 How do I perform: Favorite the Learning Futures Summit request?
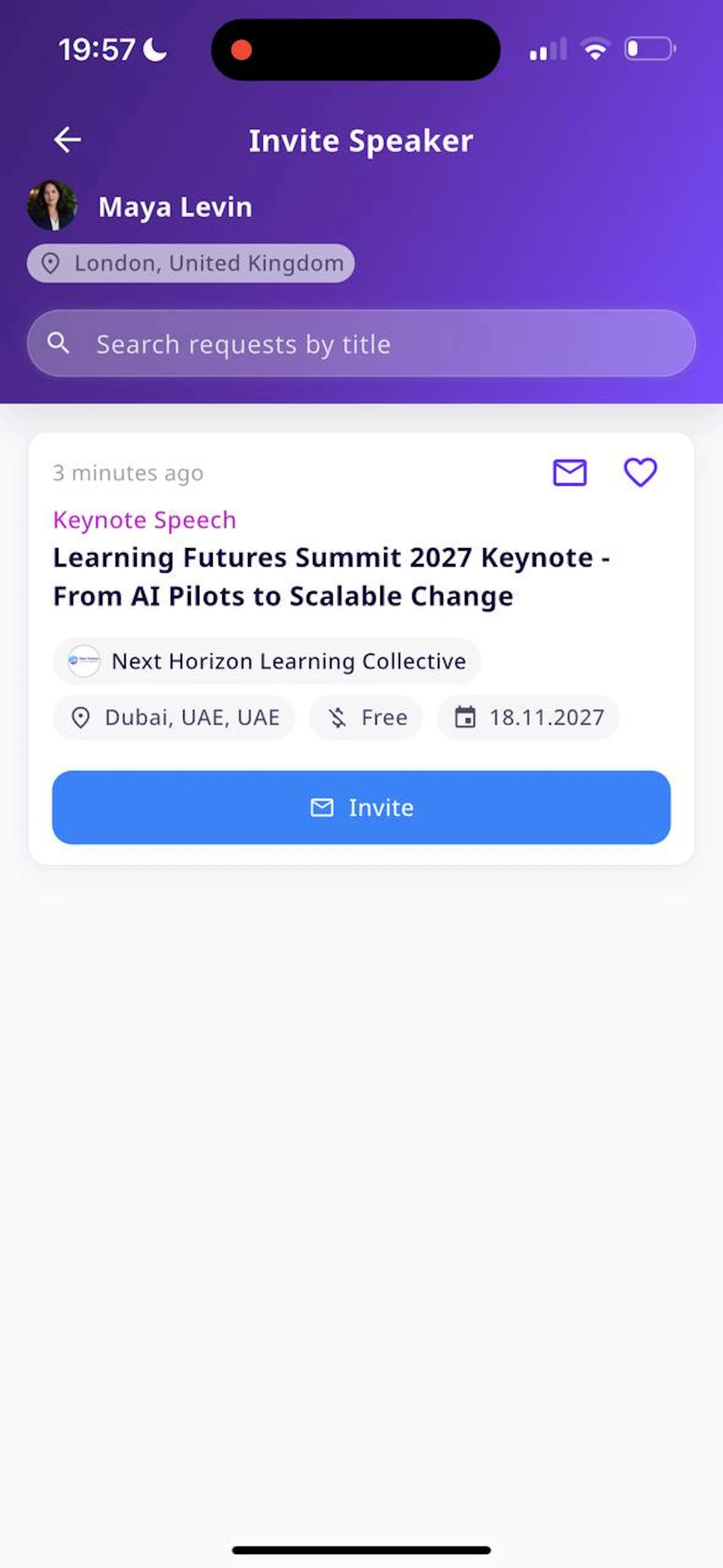click(x=640, y=473)
